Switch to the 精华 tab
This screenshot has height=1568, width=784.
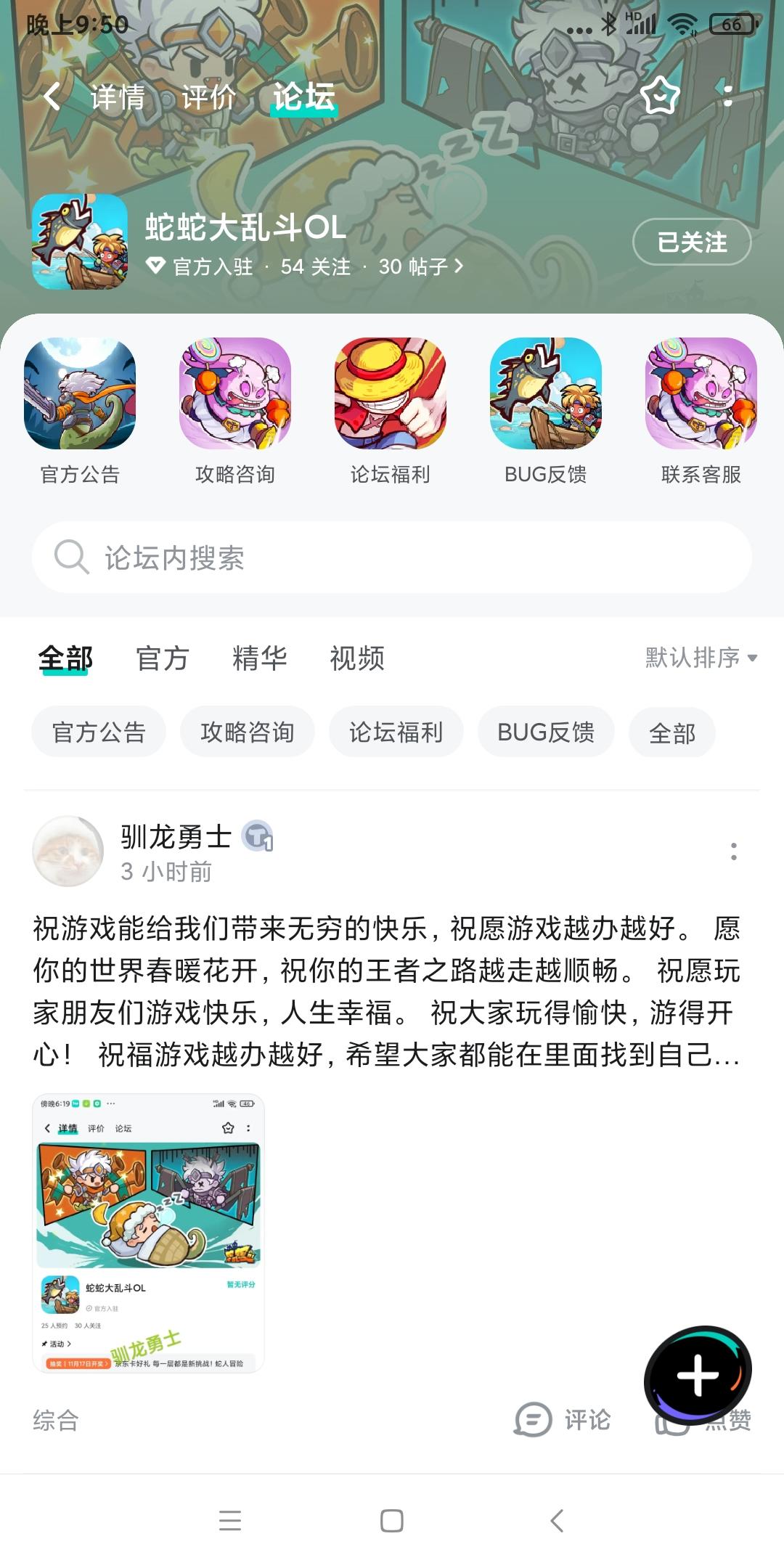pyautogui.click(x=261, y=658)
